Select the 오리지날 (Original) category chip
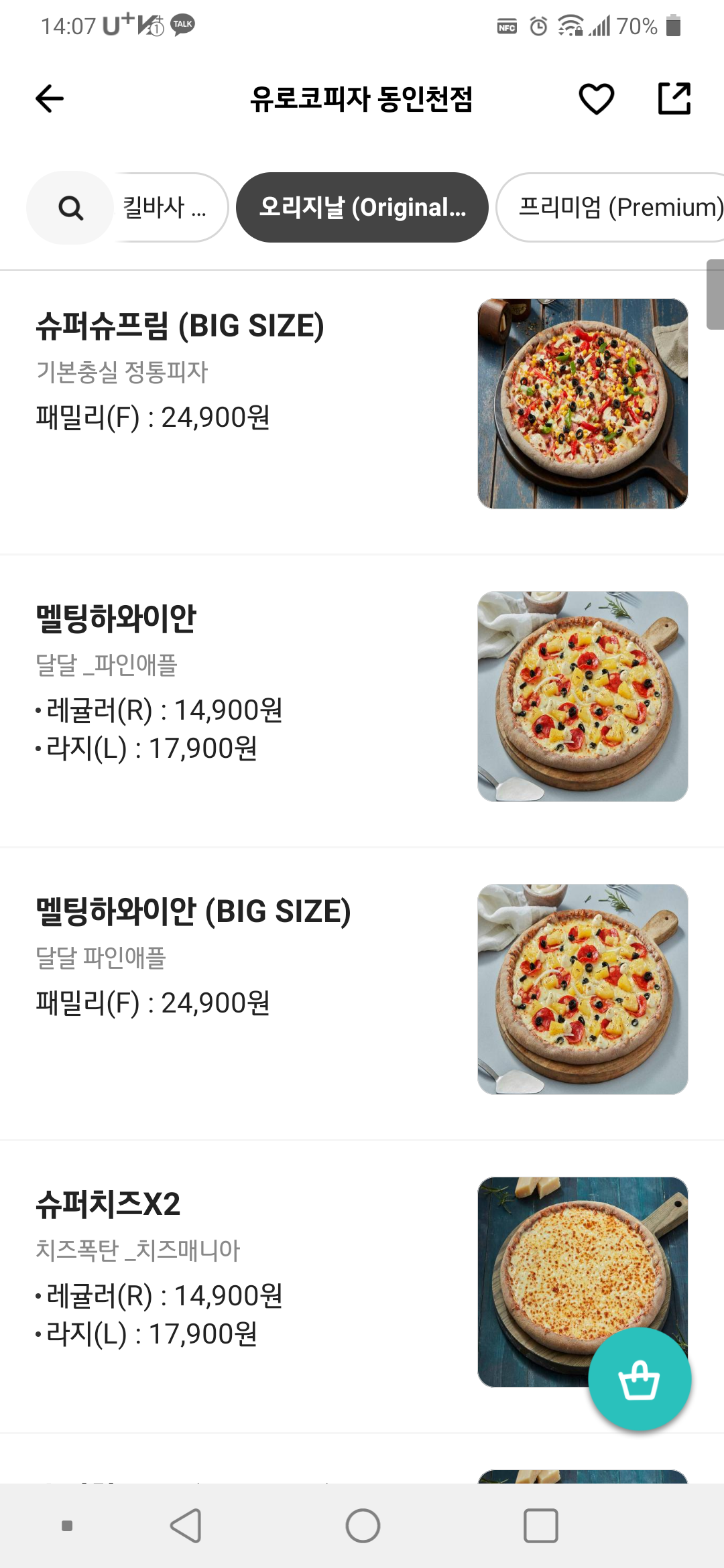 pyautogui.click(x=362, y=208)
